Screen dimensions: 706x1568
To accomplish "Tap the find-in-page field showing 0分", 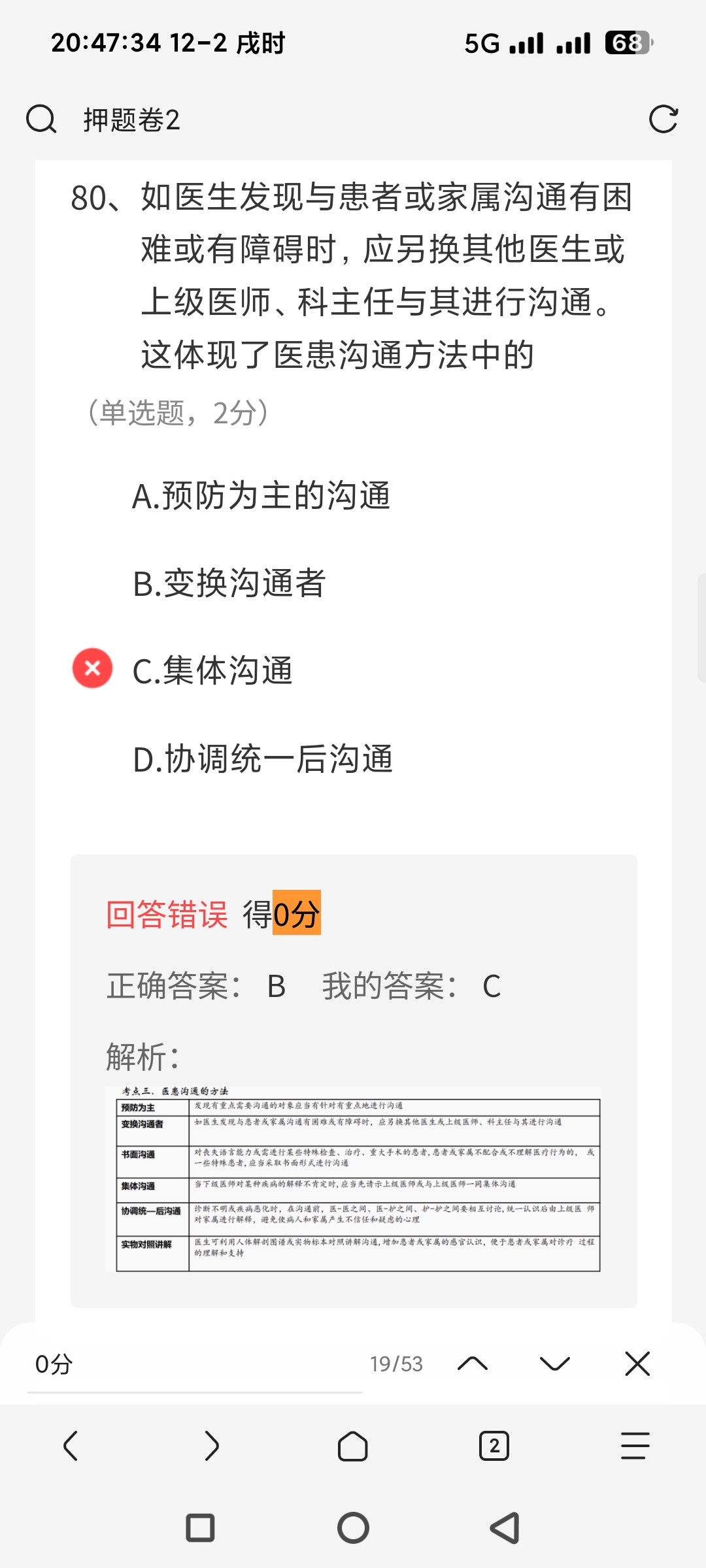I will coord(194,1364).
